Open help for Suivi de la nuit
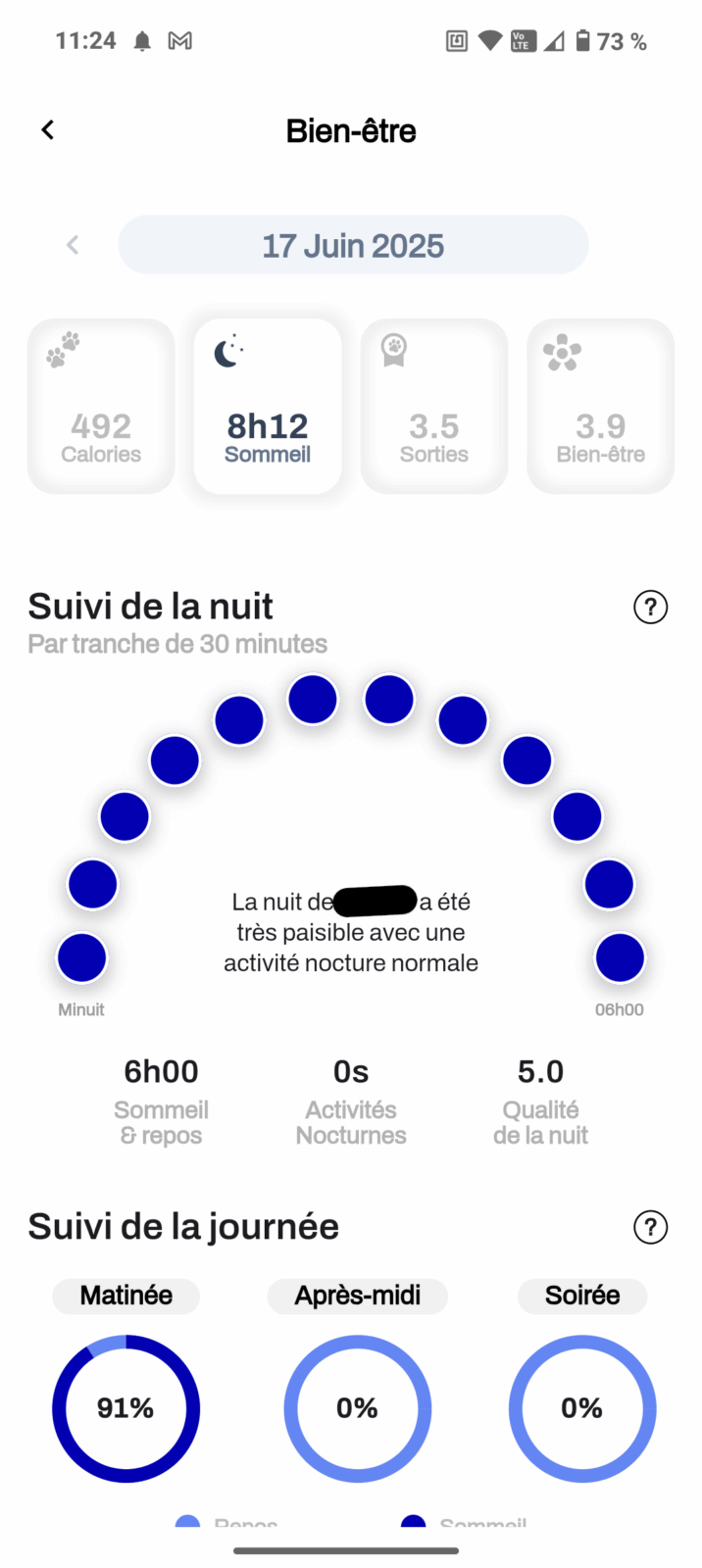This screenshot has width=702, height=1568. point(651,608)
